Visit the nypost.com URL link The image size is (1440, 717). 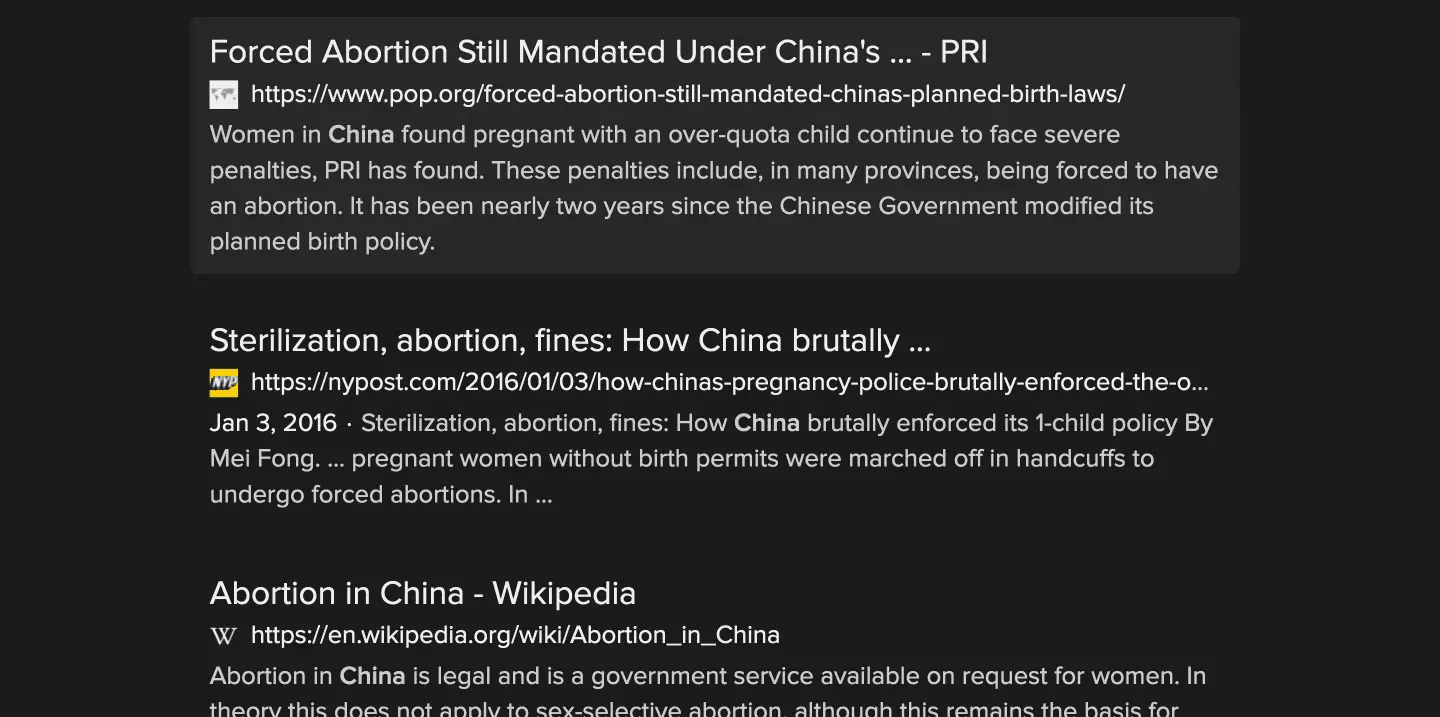tap(729, 382)
